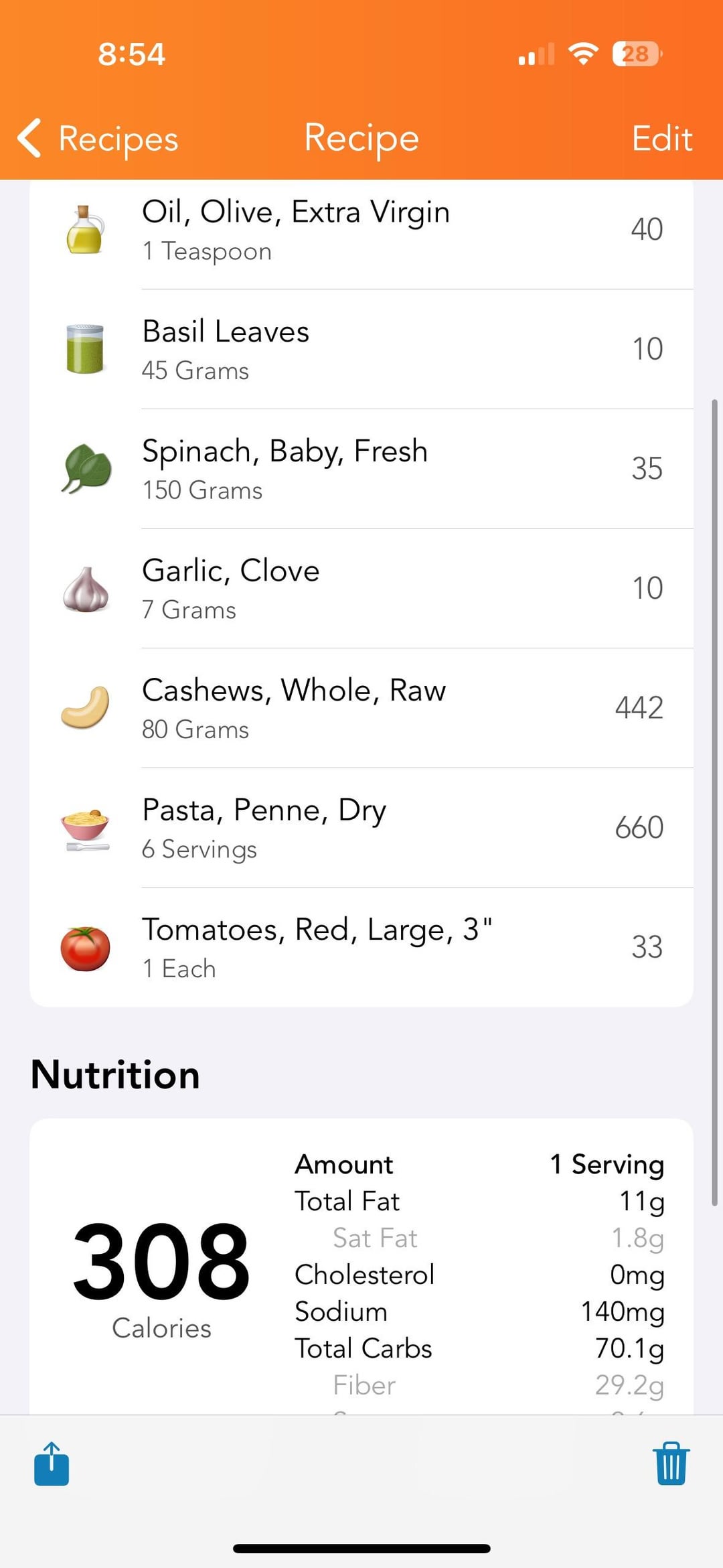Open the Cashews, Whole, Raw entry

coord(361,708)
